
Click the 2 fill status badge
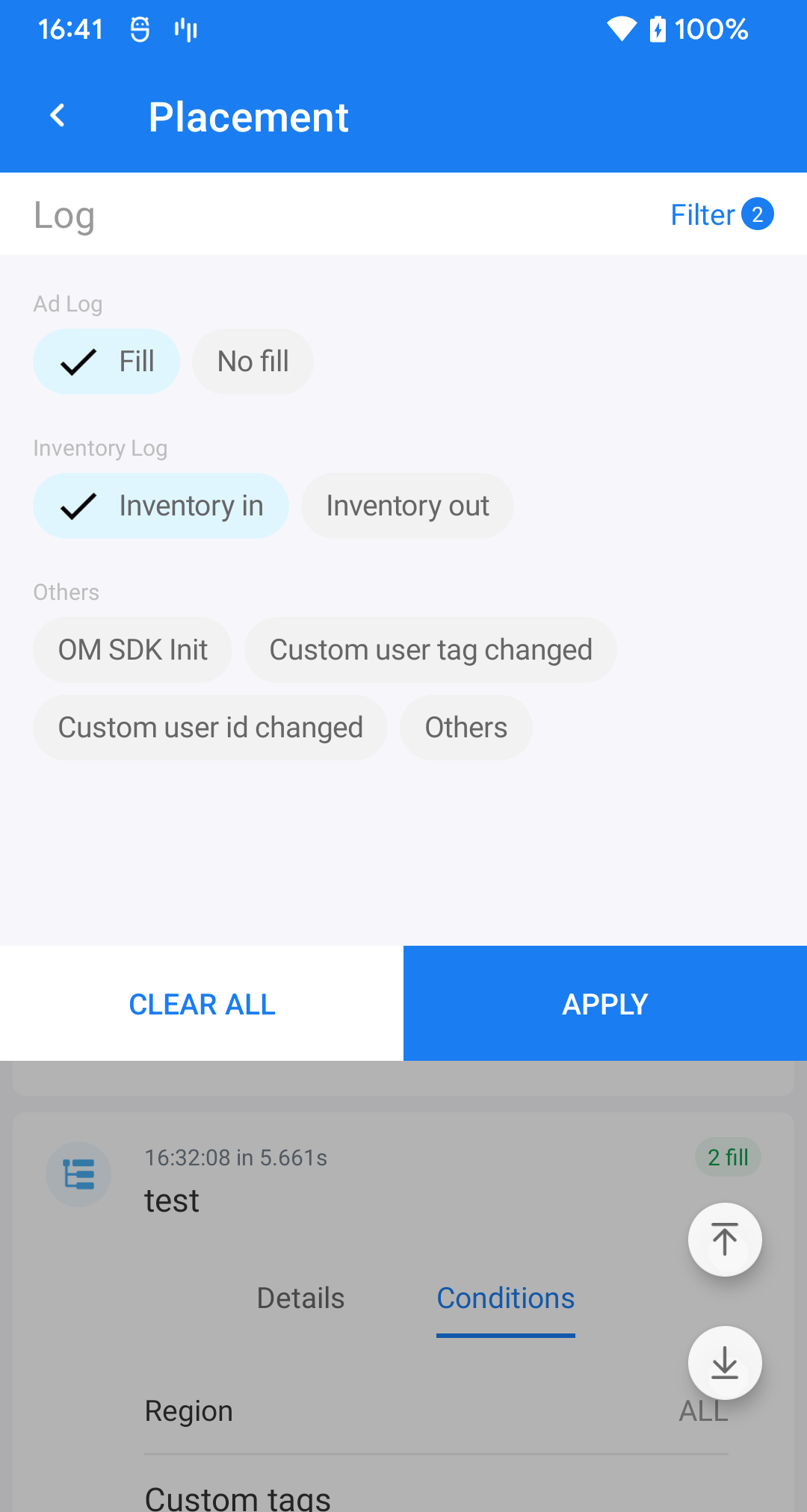click(x=727, y=1157)
